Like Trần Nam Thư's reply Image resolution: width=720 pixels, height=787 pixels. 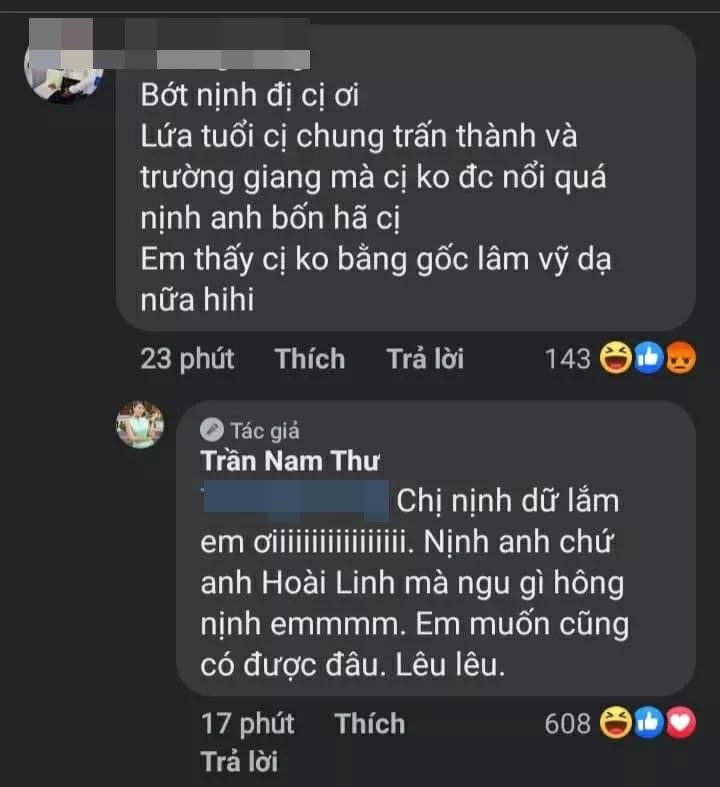point(369,723)
